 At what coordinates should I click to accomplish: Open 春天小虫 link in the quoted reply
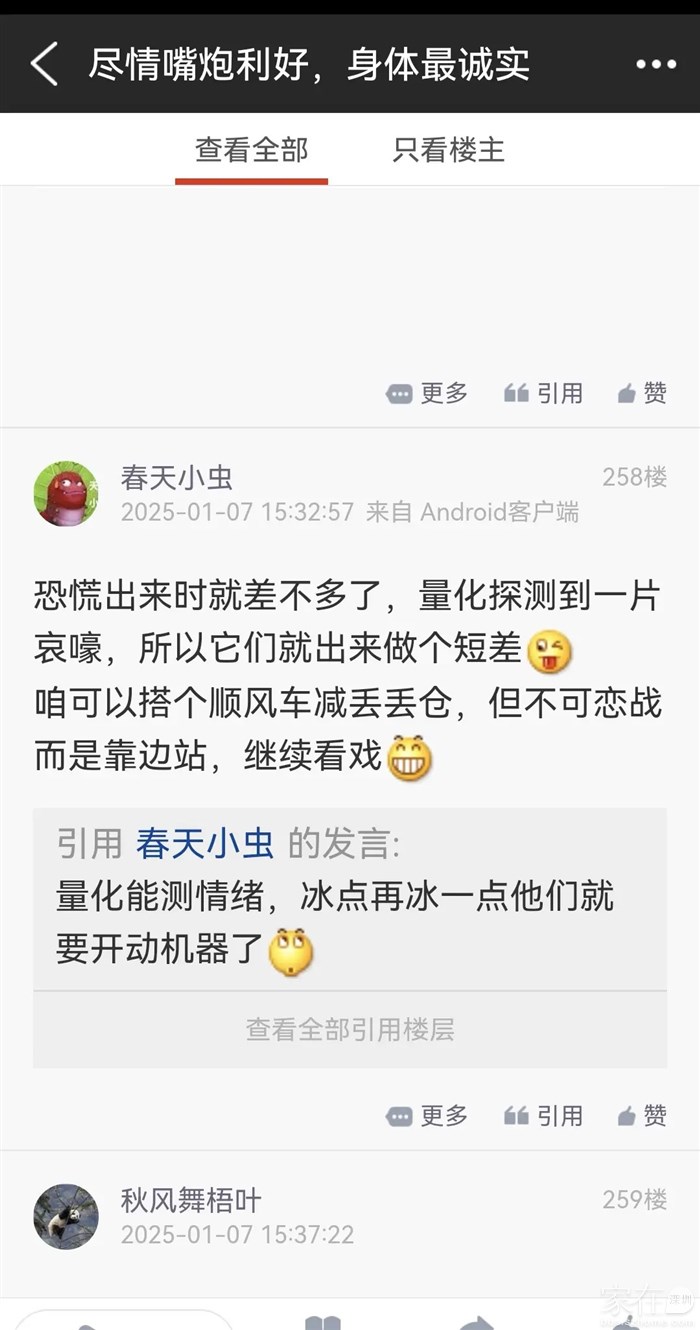point(205,844)
